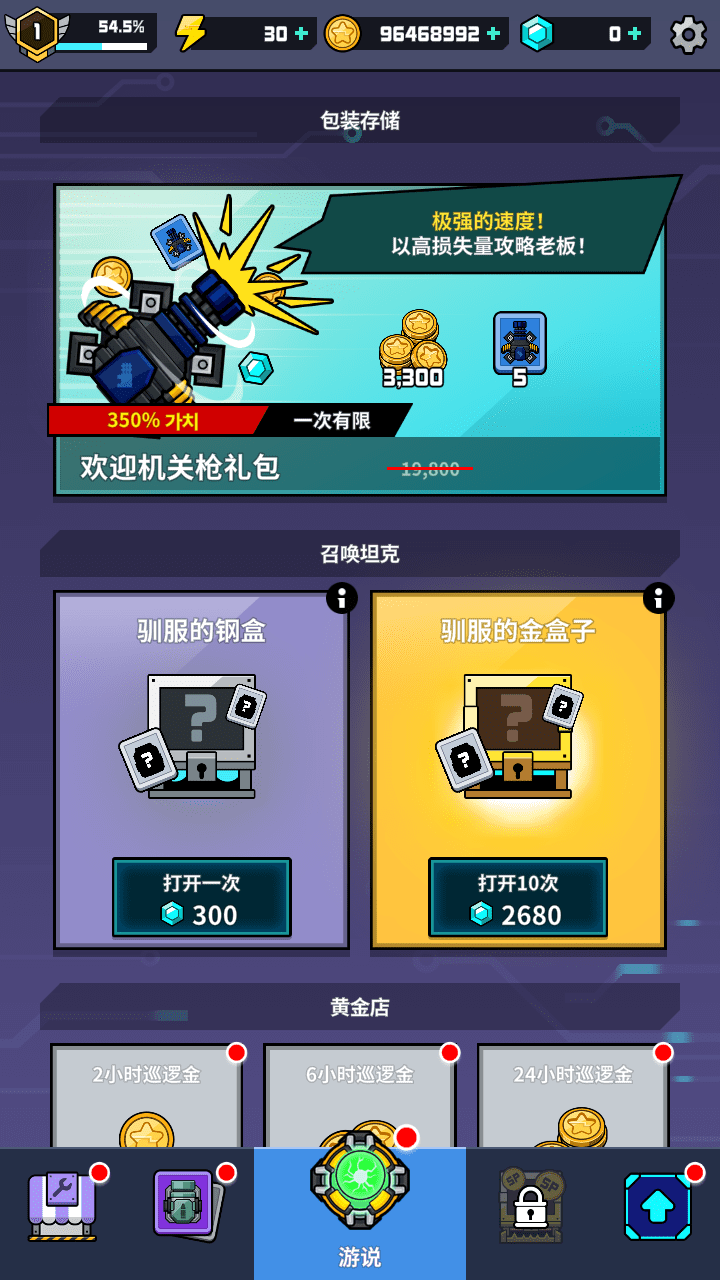Add more energy with the plus
720x1280 pixels.
point(302,34)
